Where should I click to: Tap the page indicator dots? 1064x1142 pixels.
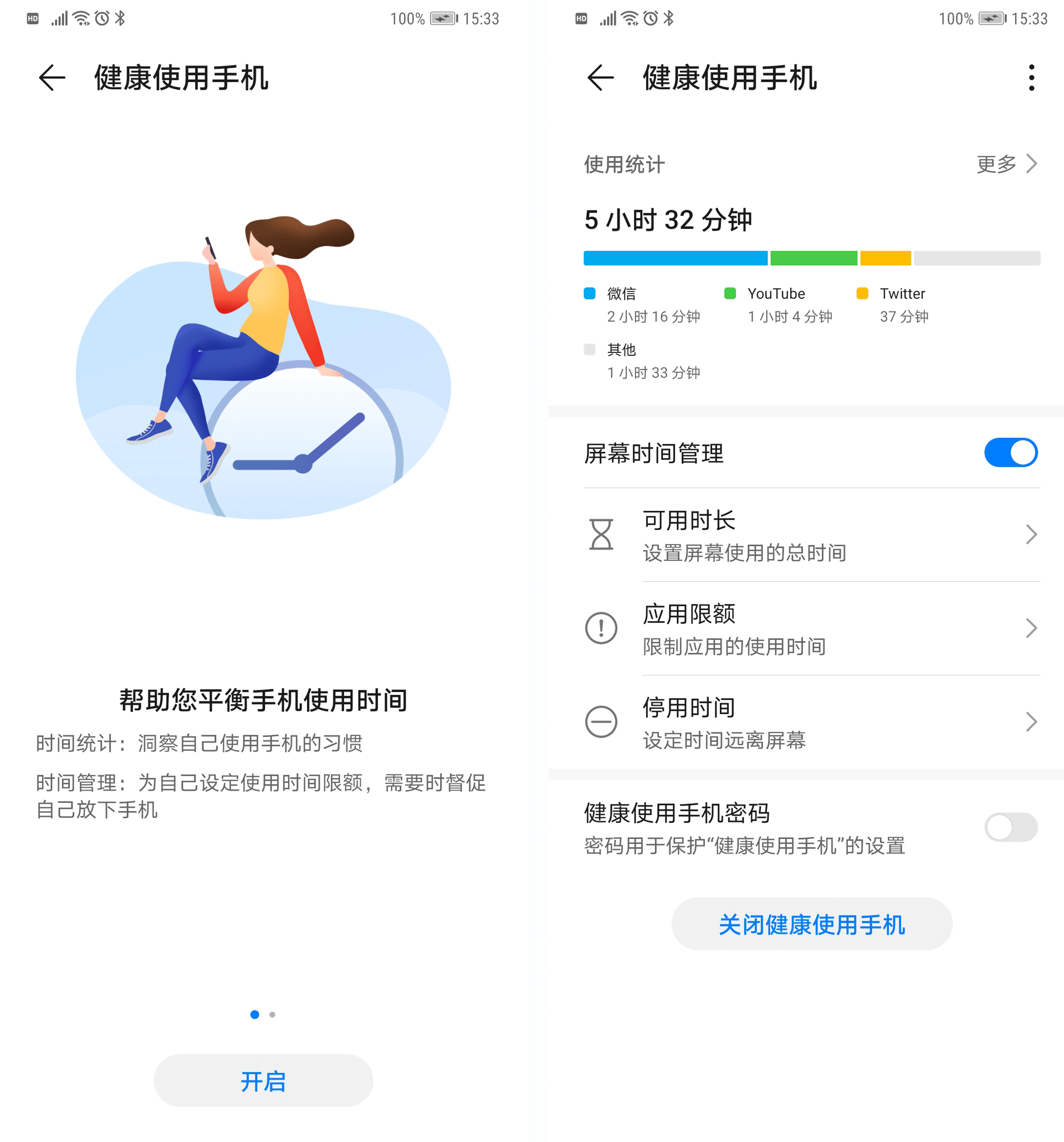pyautogui.click(x=263, y=1015)
